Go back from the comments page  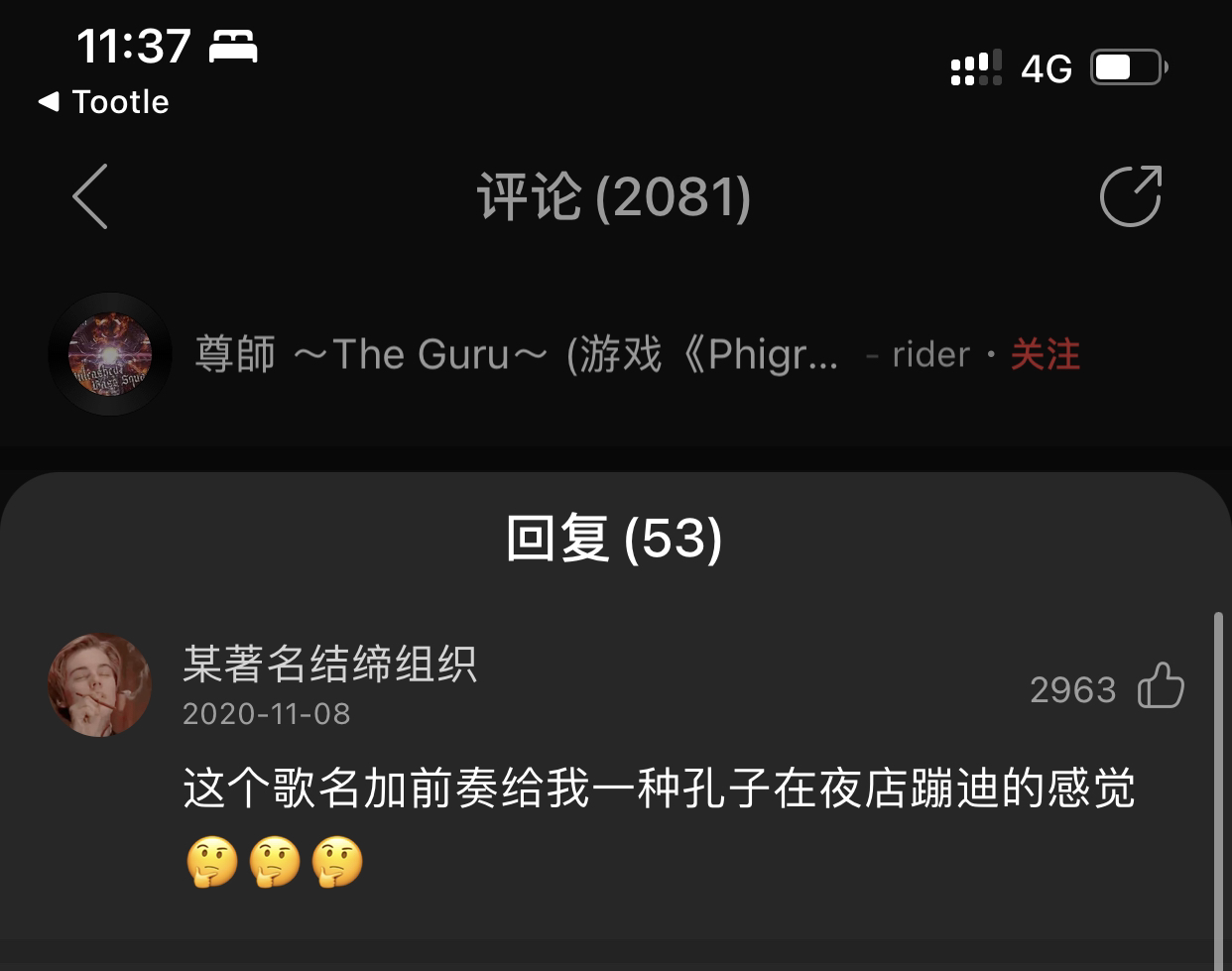click(90, 196)
